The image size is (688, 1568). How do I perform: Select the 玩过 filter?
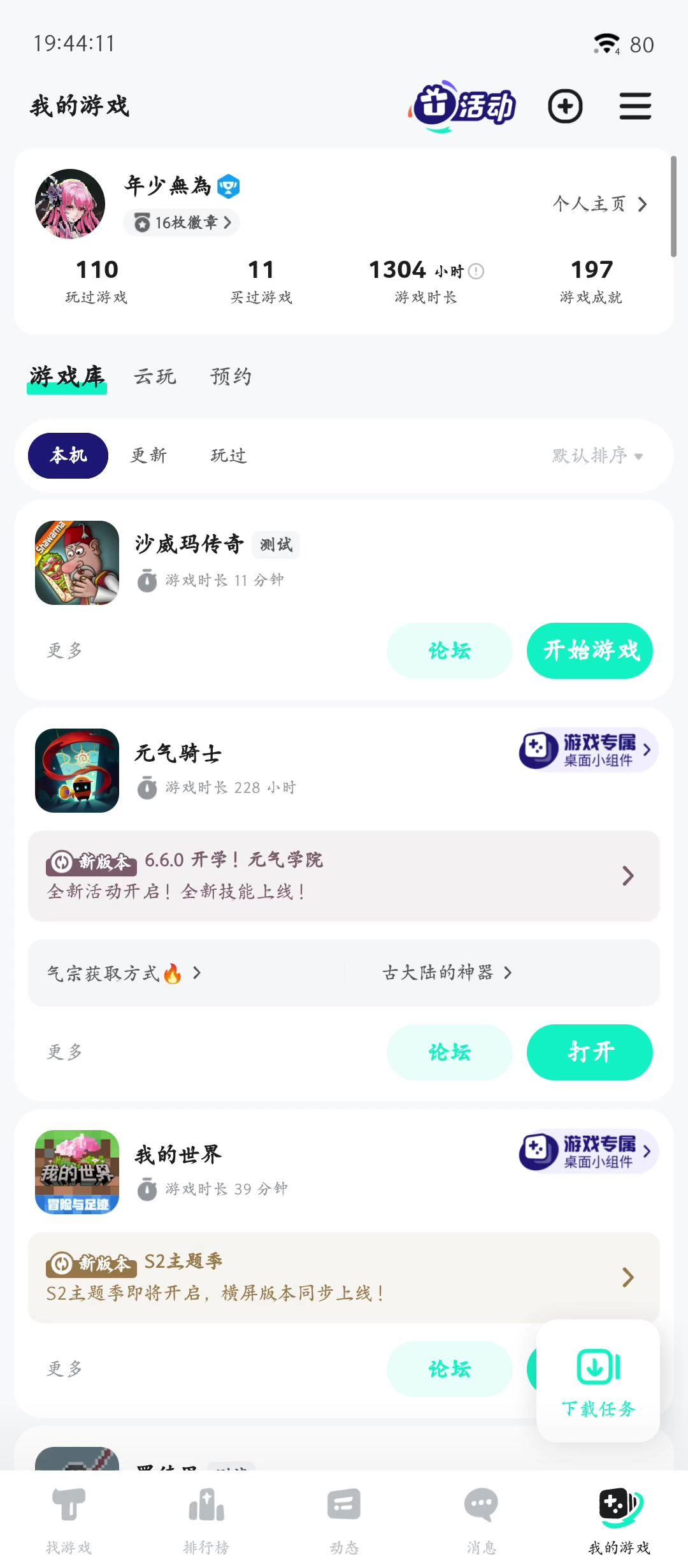coord(229,456)
